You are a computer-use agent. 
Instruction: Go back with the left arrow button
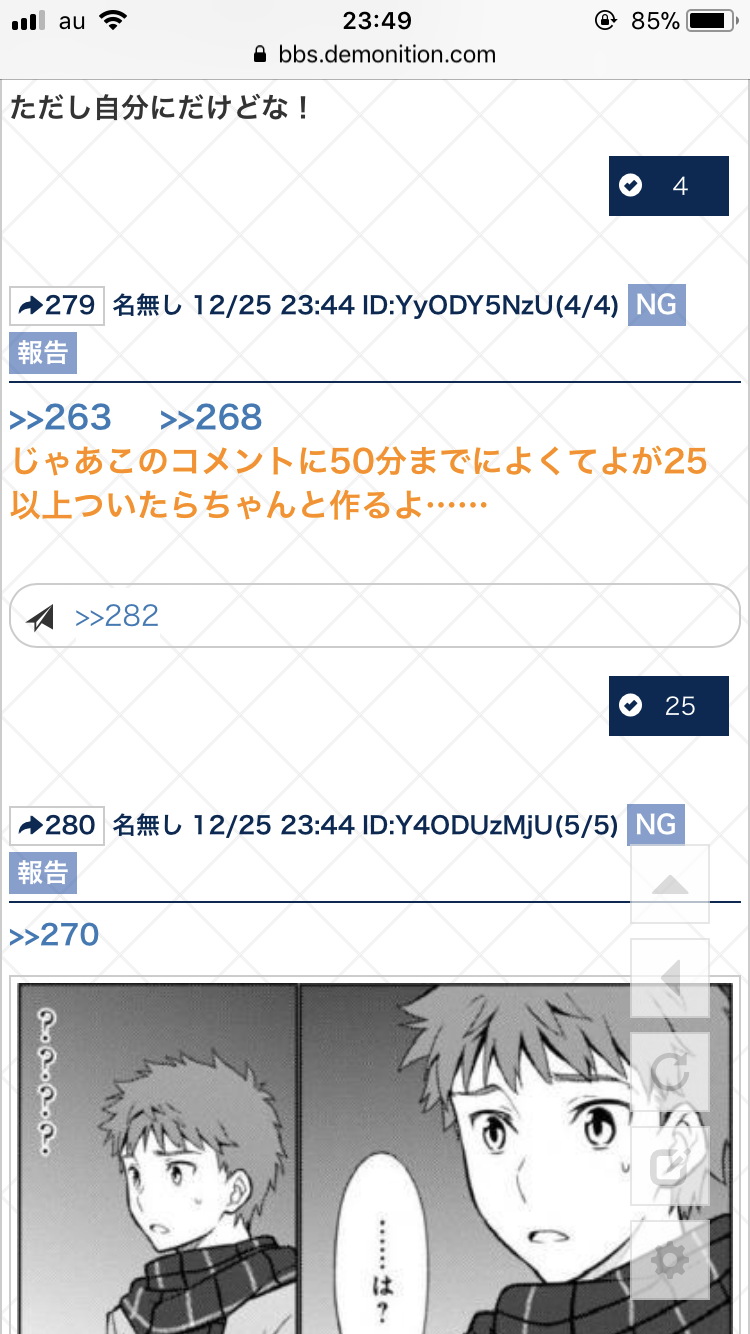click(670, 978)
